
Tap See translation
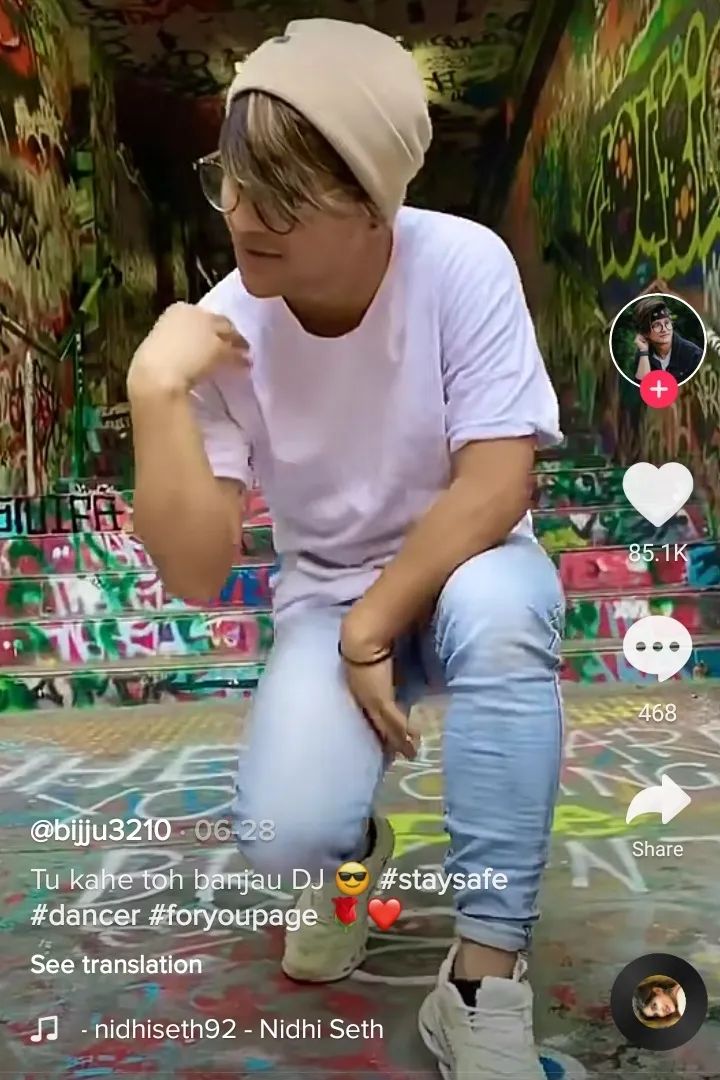pyautogui.click(x=116, y=964)
